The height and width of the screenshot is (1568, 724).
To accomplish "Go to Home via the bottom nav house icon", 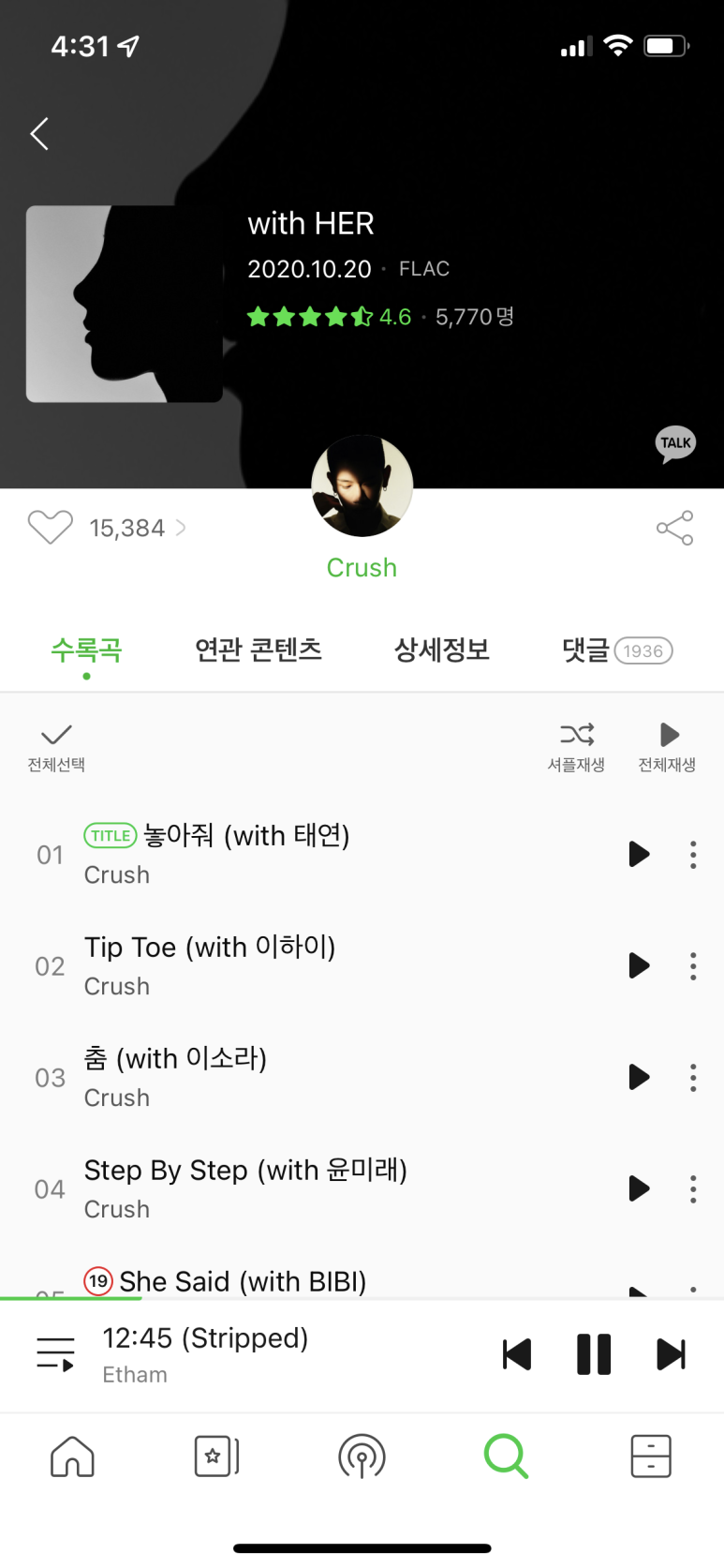I will [x=72, y=1456].
